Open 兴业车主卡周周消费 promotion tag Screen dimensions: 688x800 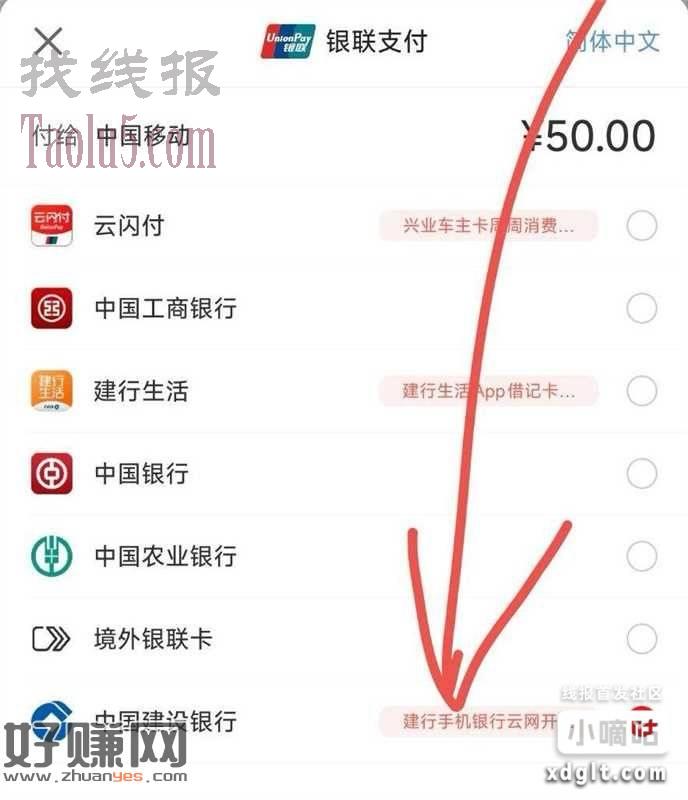[x=488, y=226]
